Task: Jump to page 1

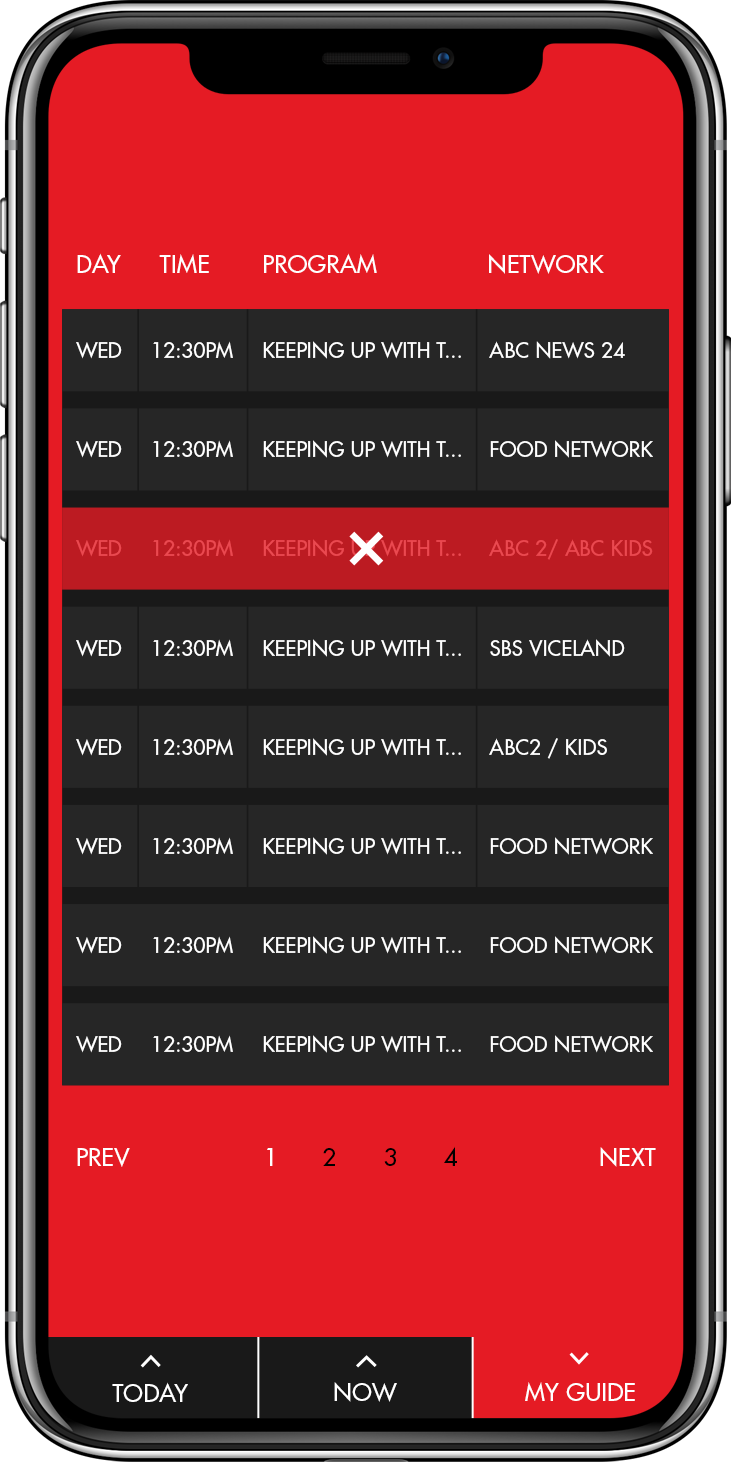Action: tap(270, 1157)
